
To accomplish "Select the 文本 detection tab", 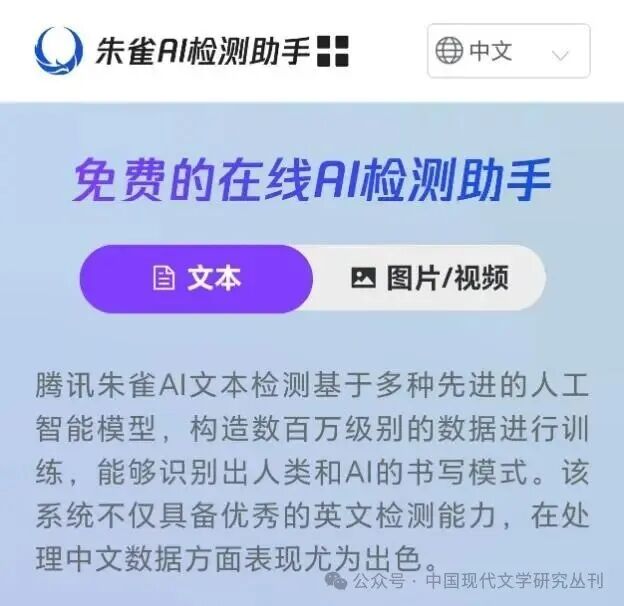I will [x=196, y=278].
